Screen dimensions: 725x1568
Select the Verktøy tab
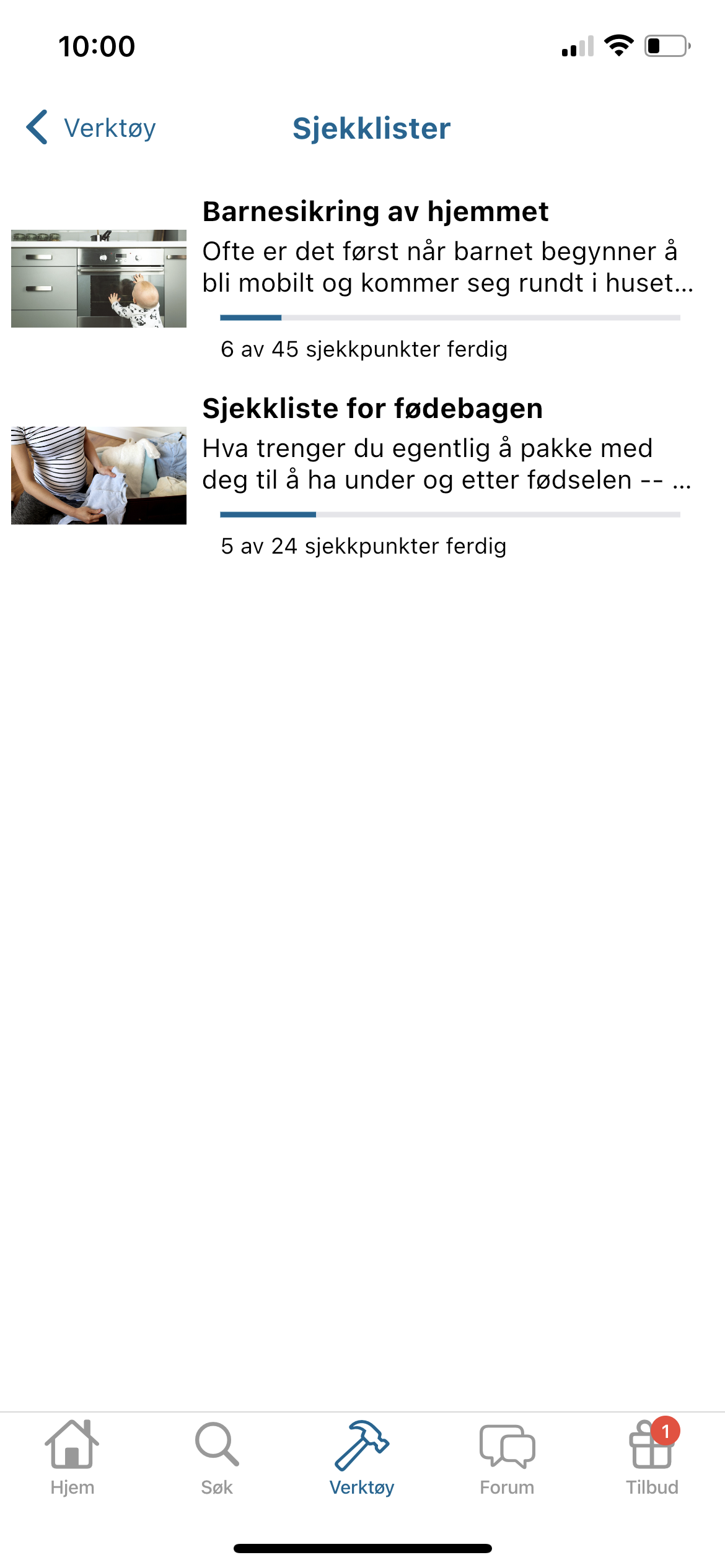click(x=362, y=1458)
